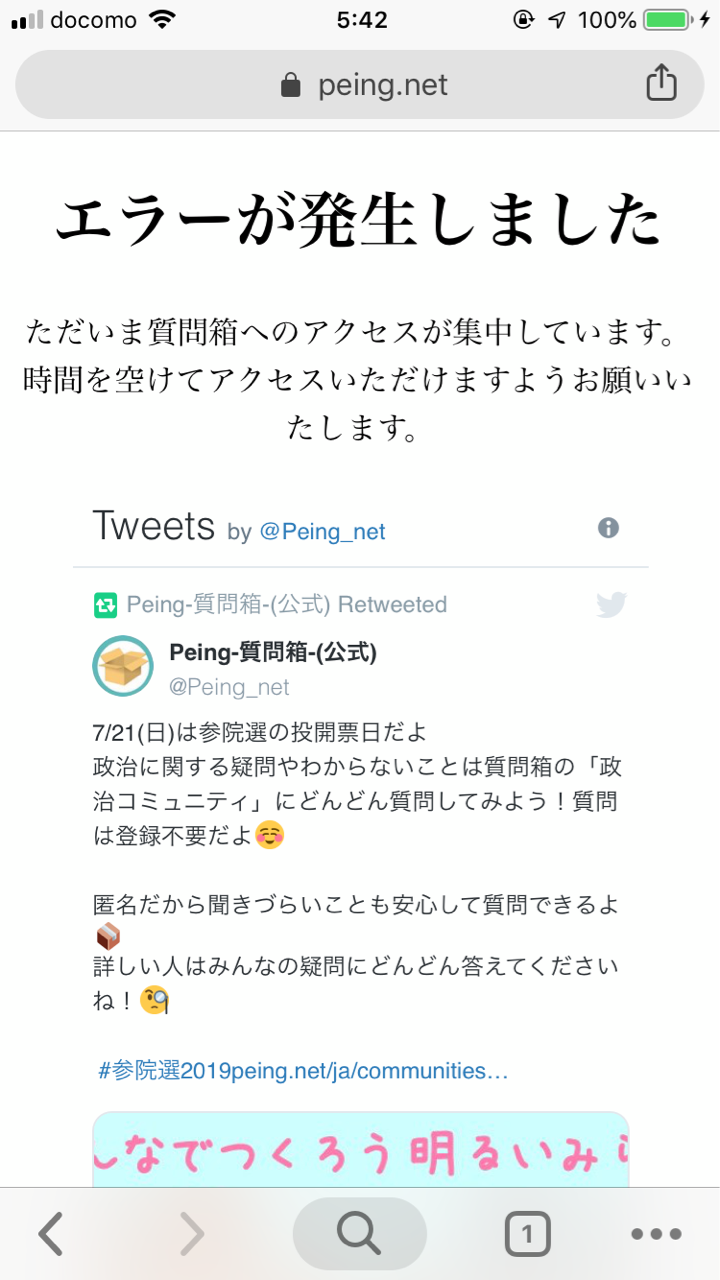Open the browser's three-dot menu

pyautogui.click(x=656, y=1234)
